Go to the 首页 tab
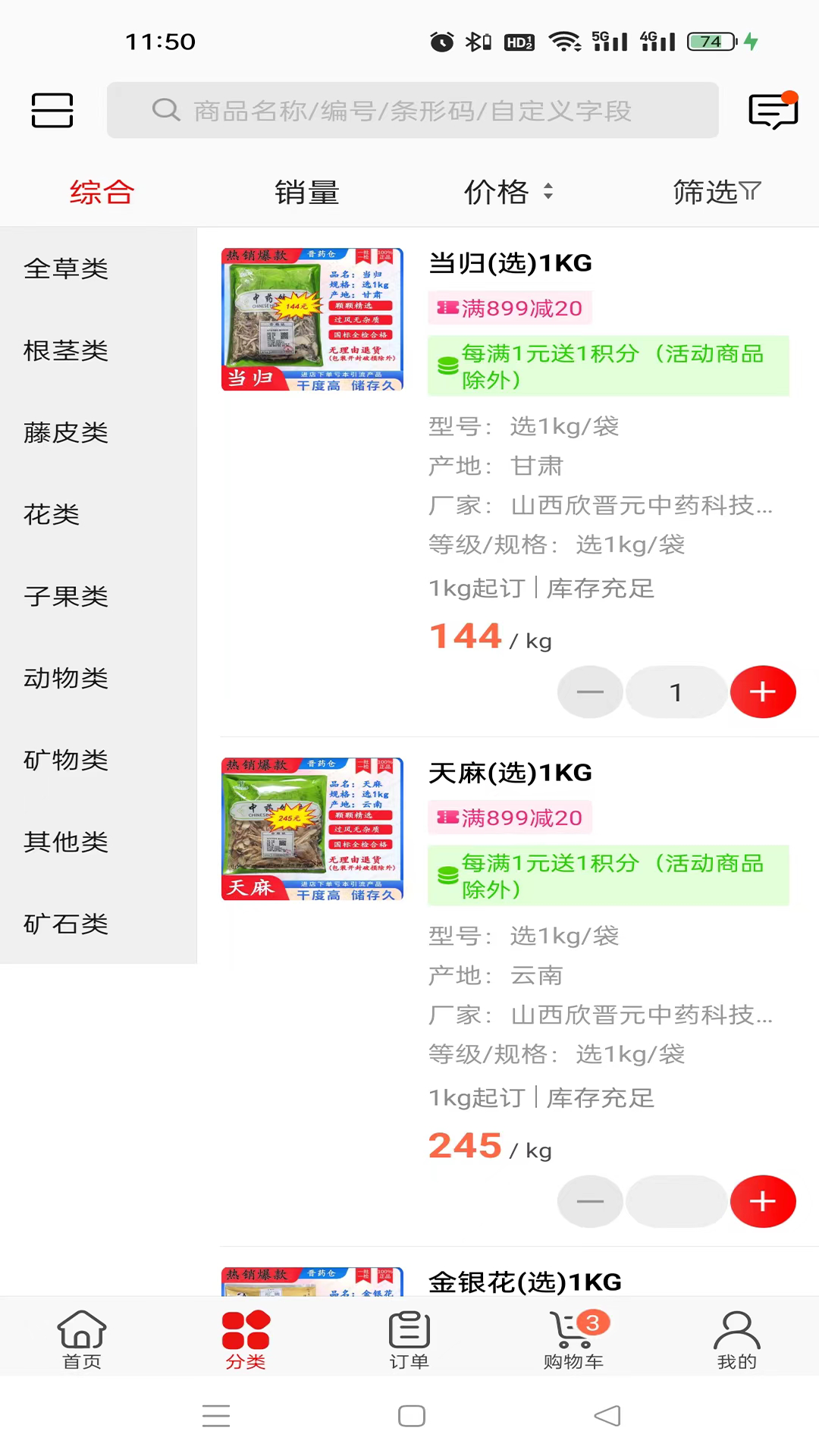 (82, 1340)
